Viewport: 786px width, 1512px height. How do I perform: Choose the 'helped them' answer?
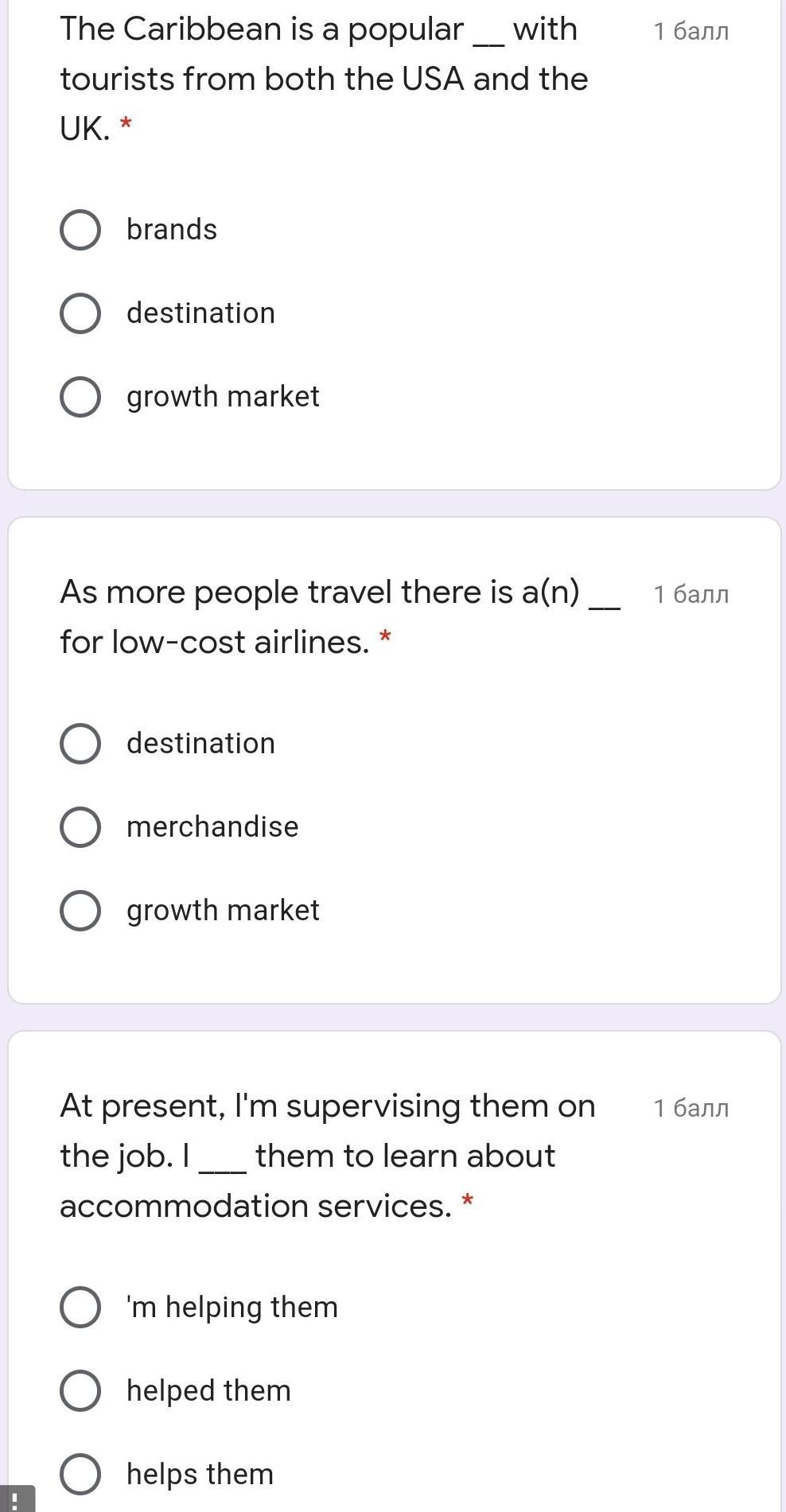pyautogui.click(x=80, y=1391)
